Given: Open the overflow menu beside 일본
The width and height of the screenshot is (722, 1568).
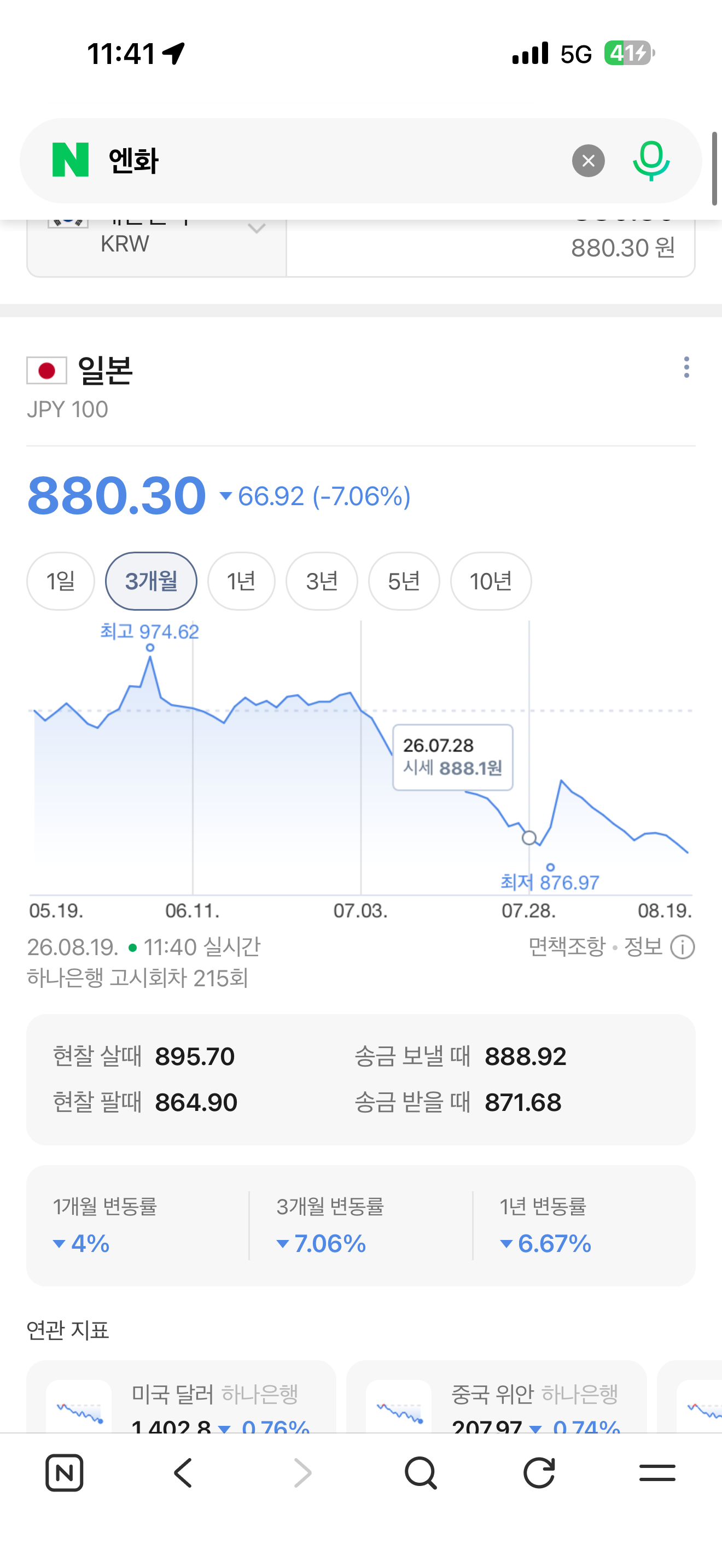Looking at the screenshot, I should tap(686, 367).
